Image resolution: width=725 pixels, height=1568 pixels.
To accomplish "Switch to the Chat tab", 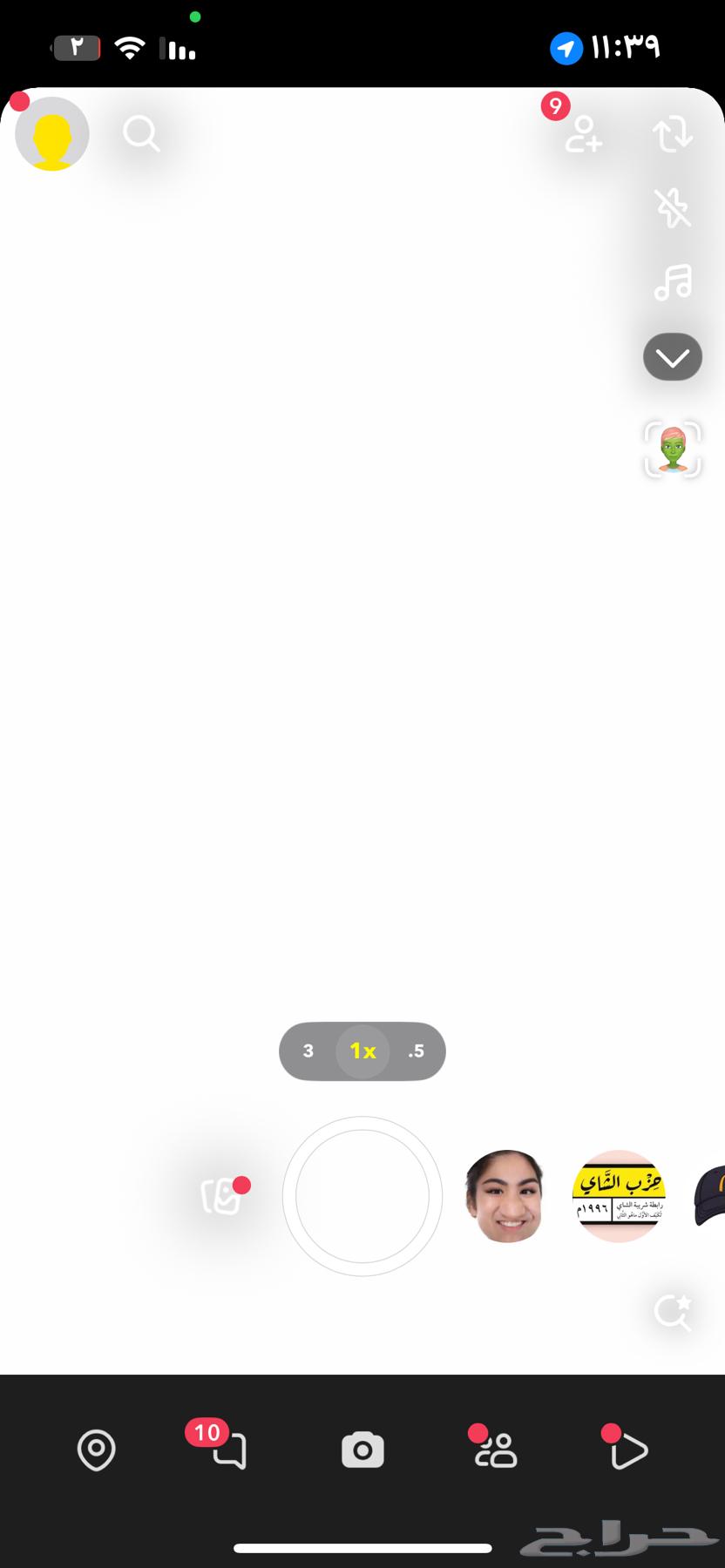I will click(x=228, y=1450).
